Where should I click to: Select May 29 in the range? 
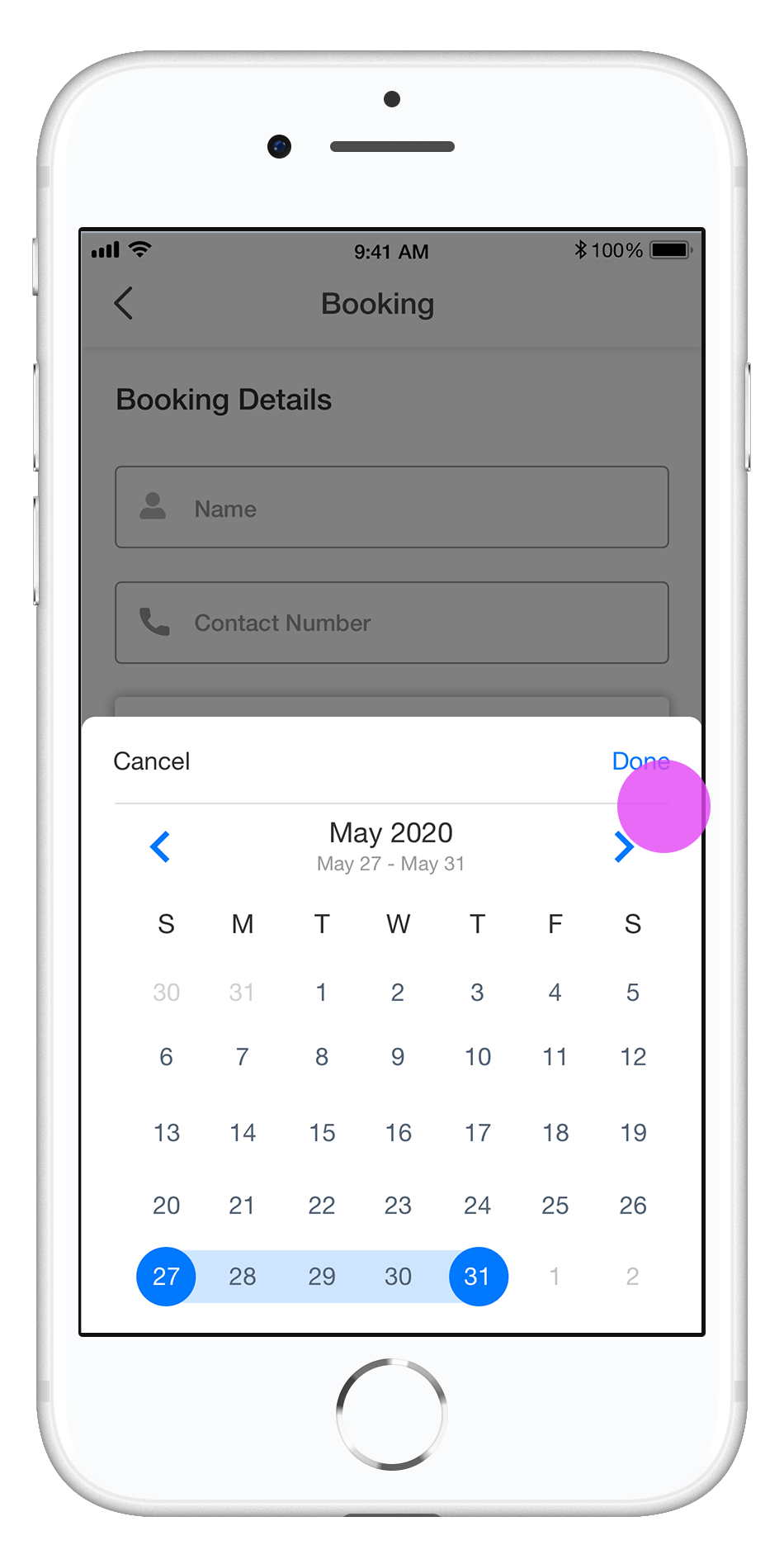(322, 1277)
